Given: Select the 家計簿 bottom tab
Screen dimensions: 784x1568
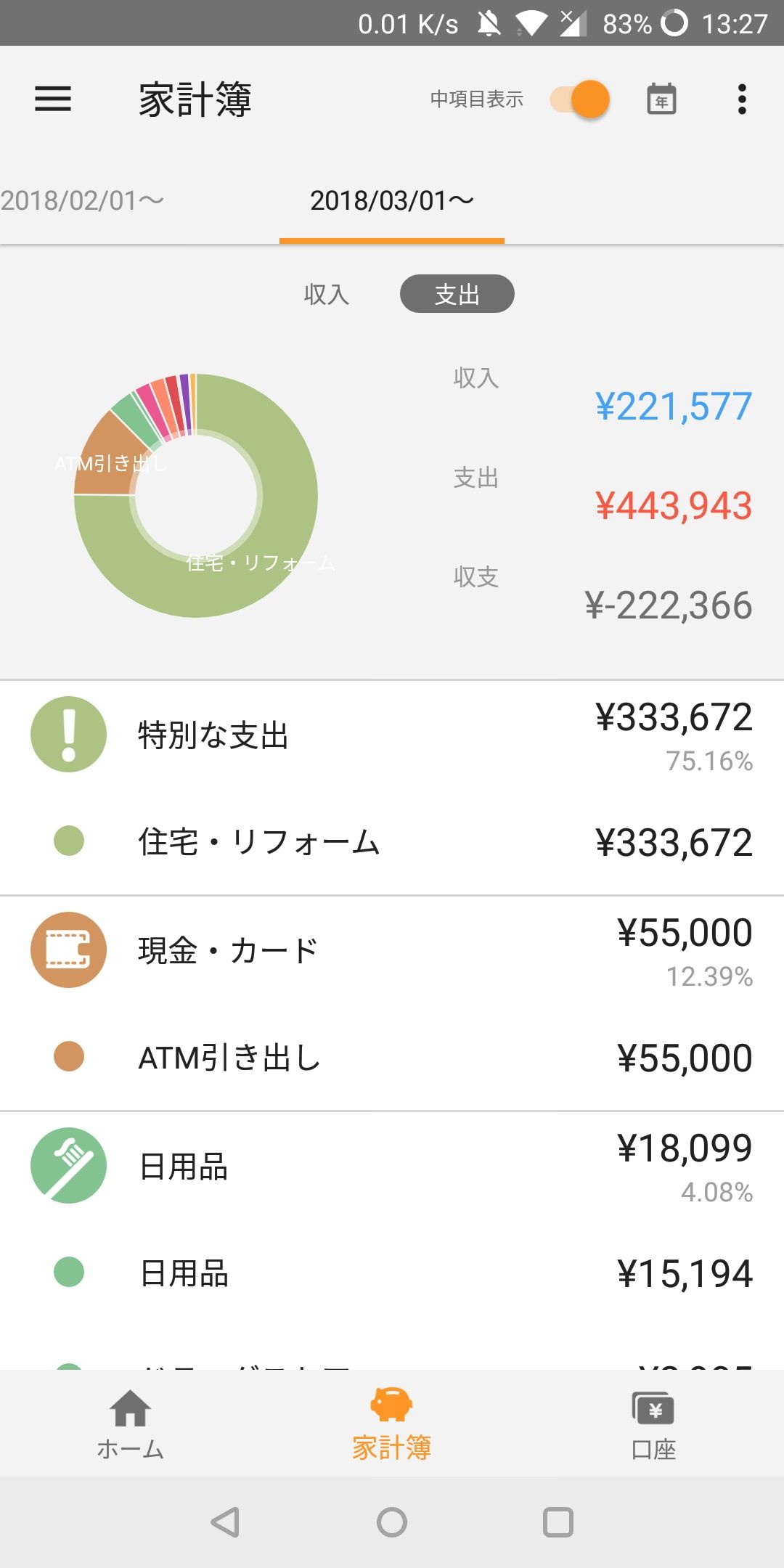Looking at the screenshot, I should click(x=392, y=1424).
